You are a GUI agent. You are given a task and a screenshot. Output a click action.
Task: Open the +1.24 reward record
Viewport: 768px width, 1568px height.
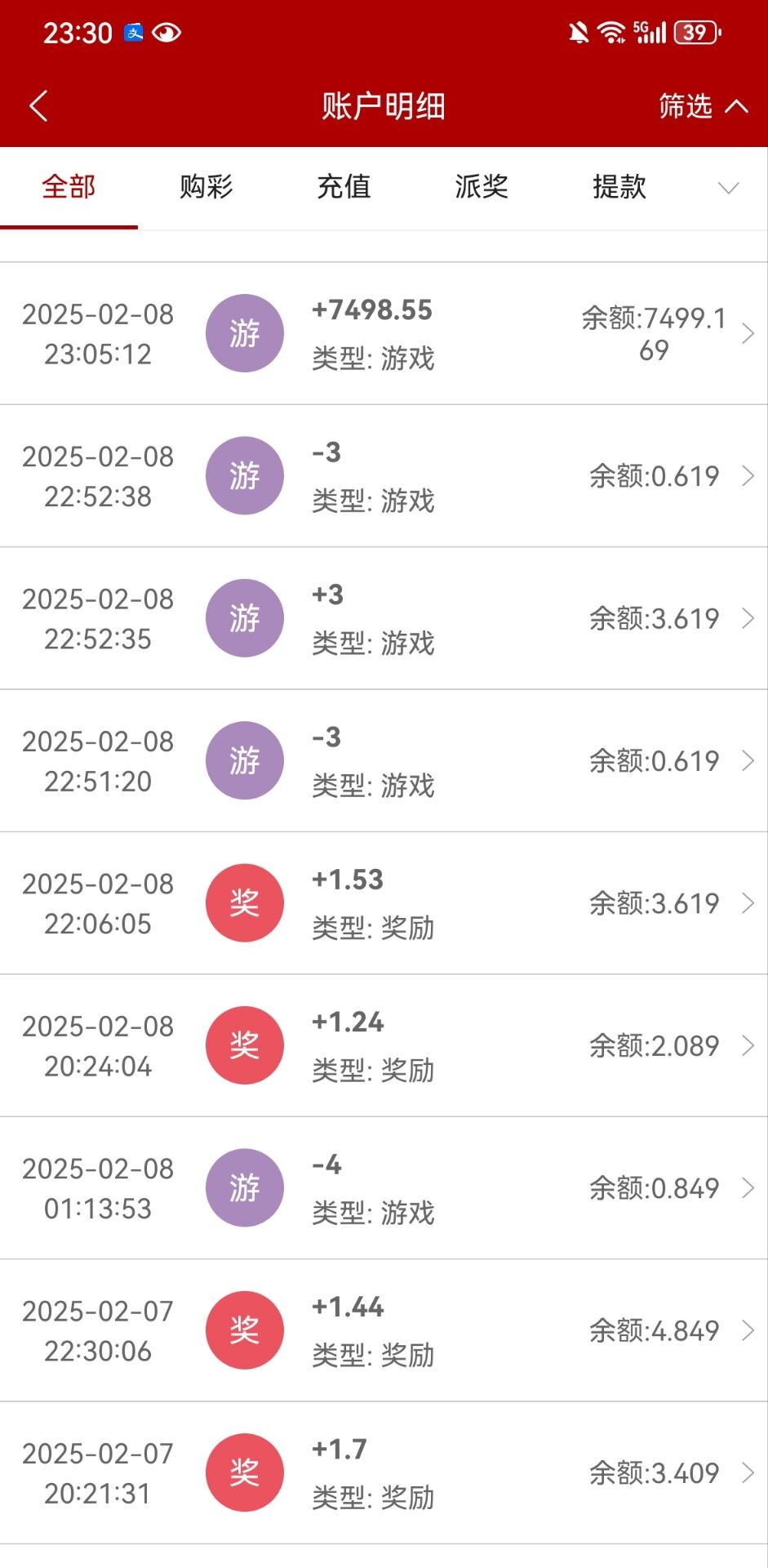[x=384, y=1045]
